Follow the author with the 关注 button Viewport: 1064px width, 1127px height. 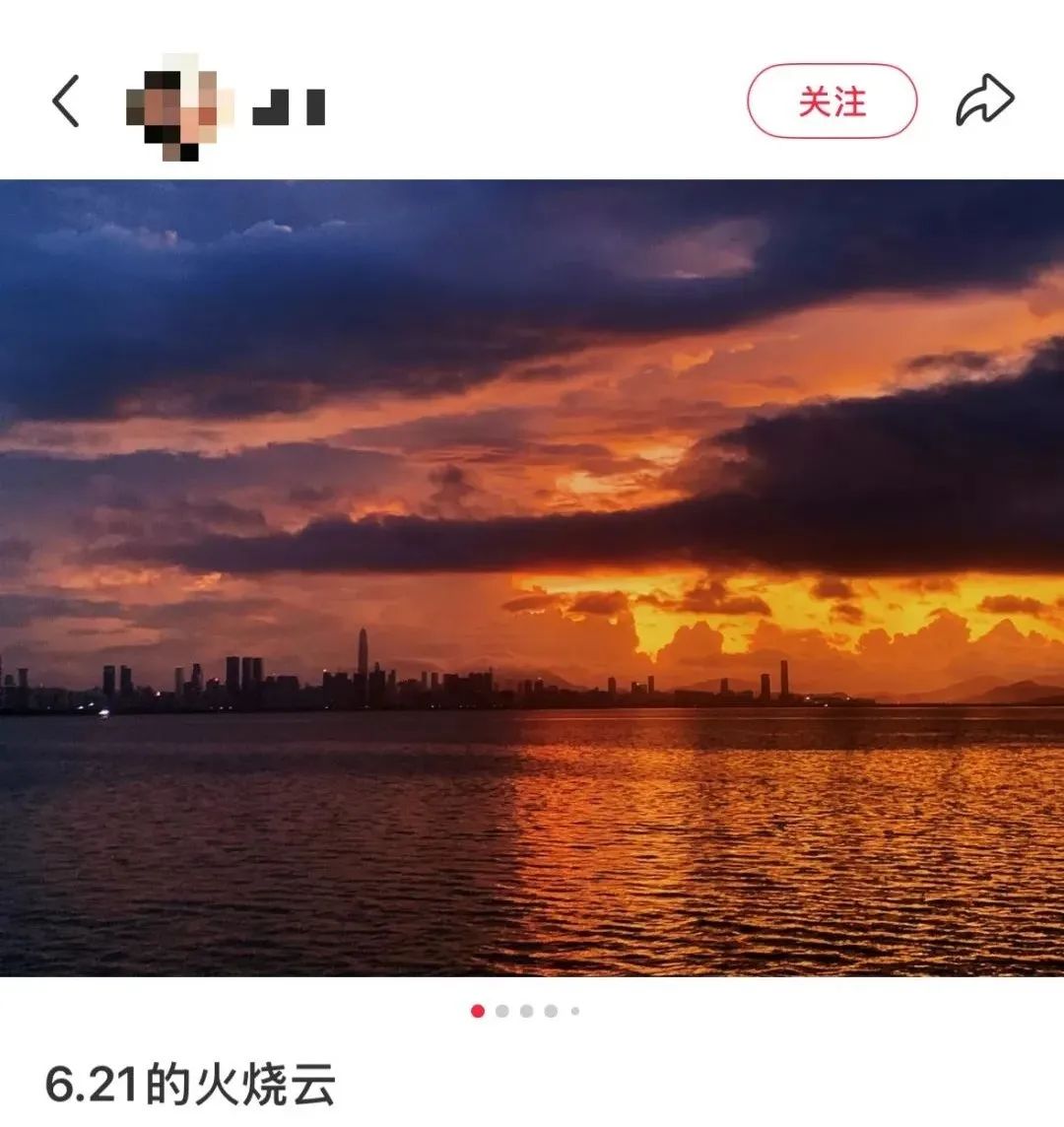[x=831, y=101]
